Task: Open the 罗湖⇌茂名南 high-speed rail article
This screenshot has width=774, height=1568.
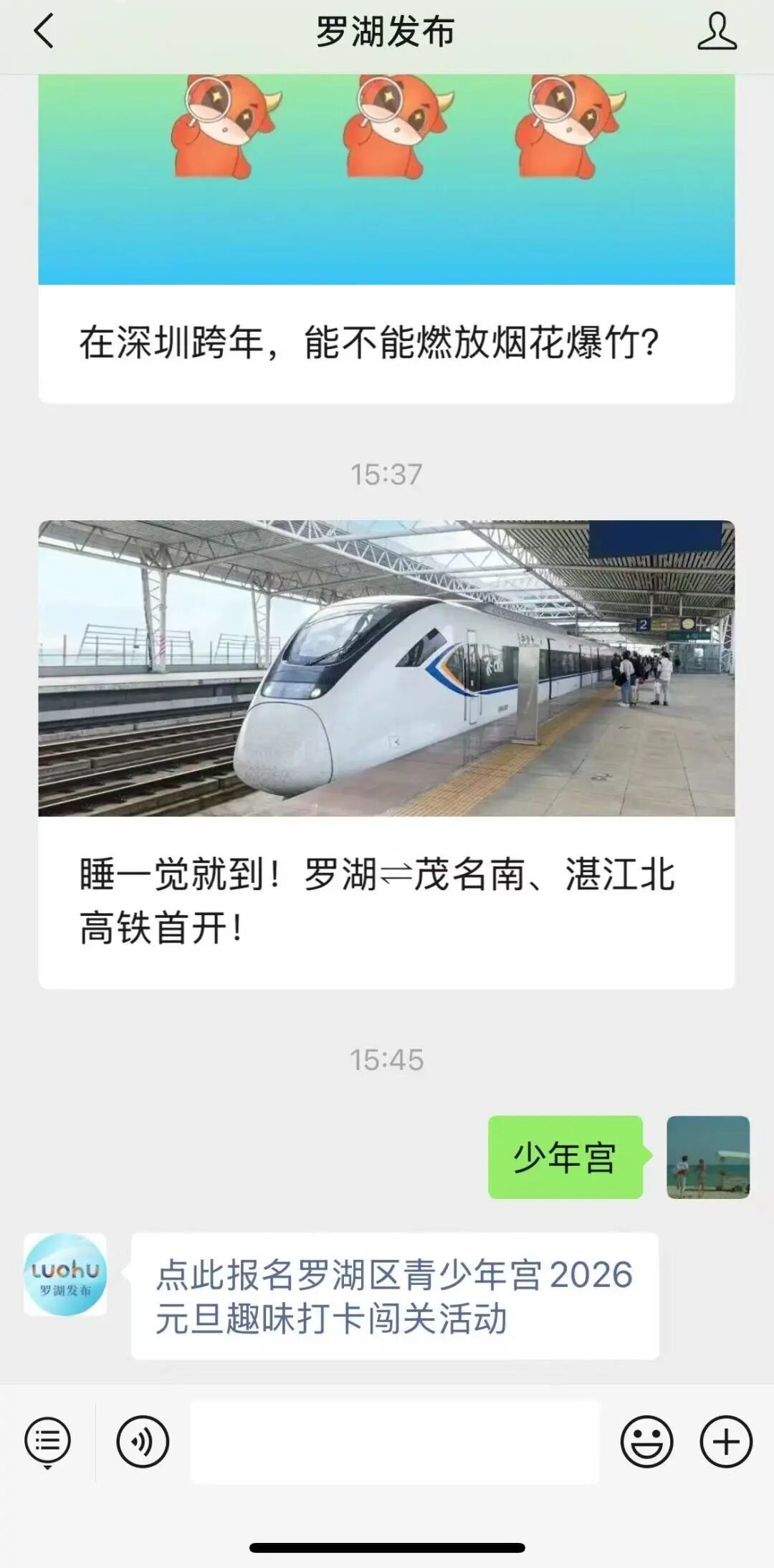Action: tap(386, 752)
